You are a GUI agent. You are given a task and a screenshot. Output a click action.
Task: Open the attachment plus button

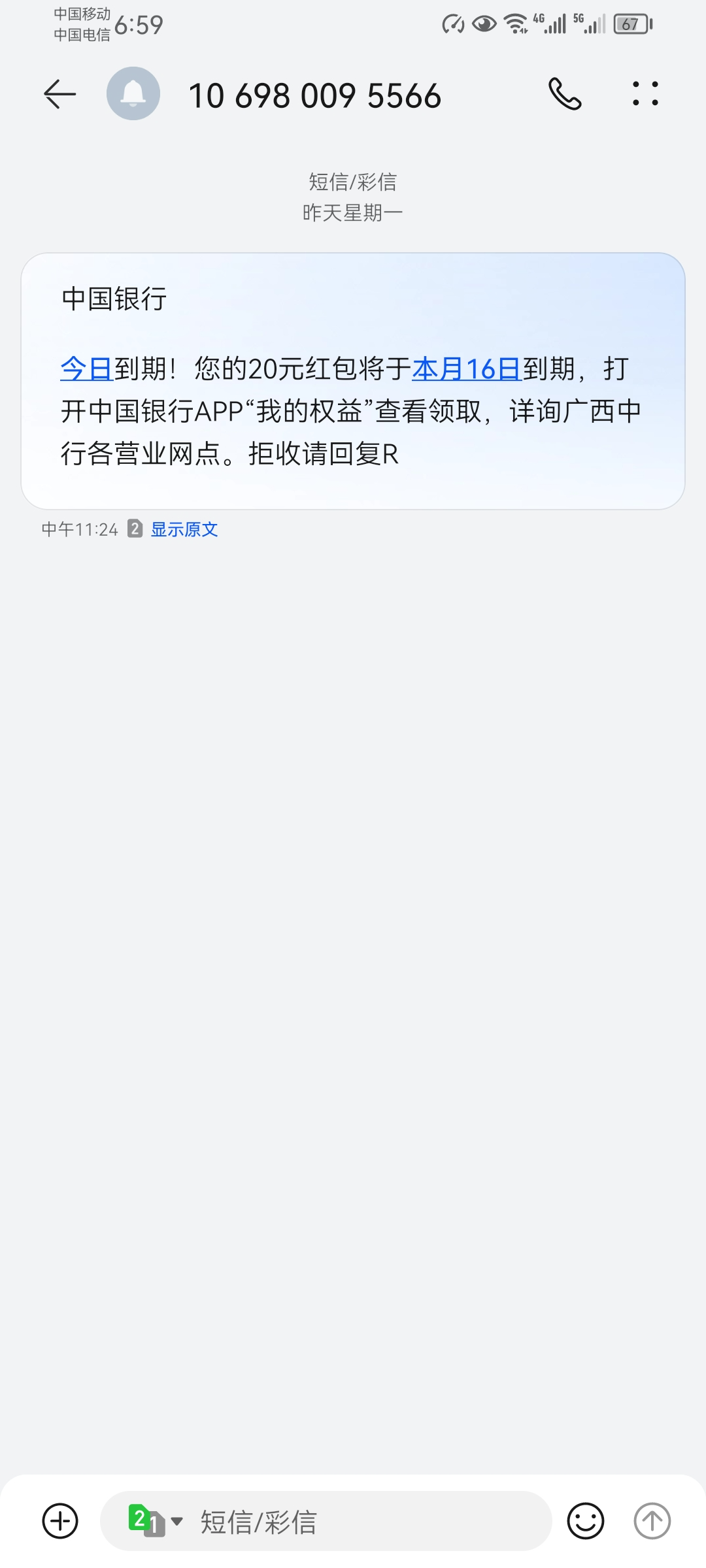click(x=60, y=1521)
